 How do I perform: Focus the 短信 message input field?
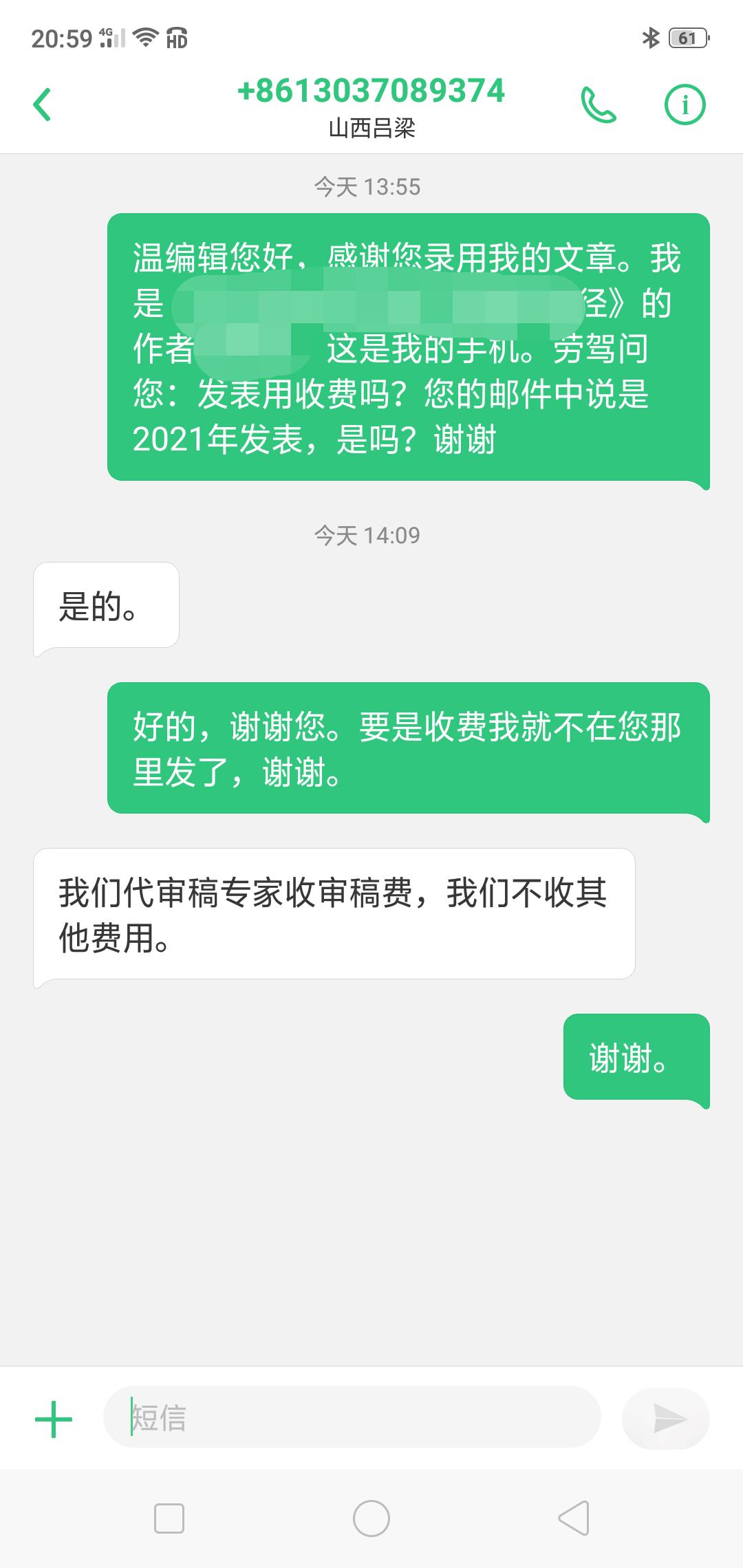[351, 1417]
